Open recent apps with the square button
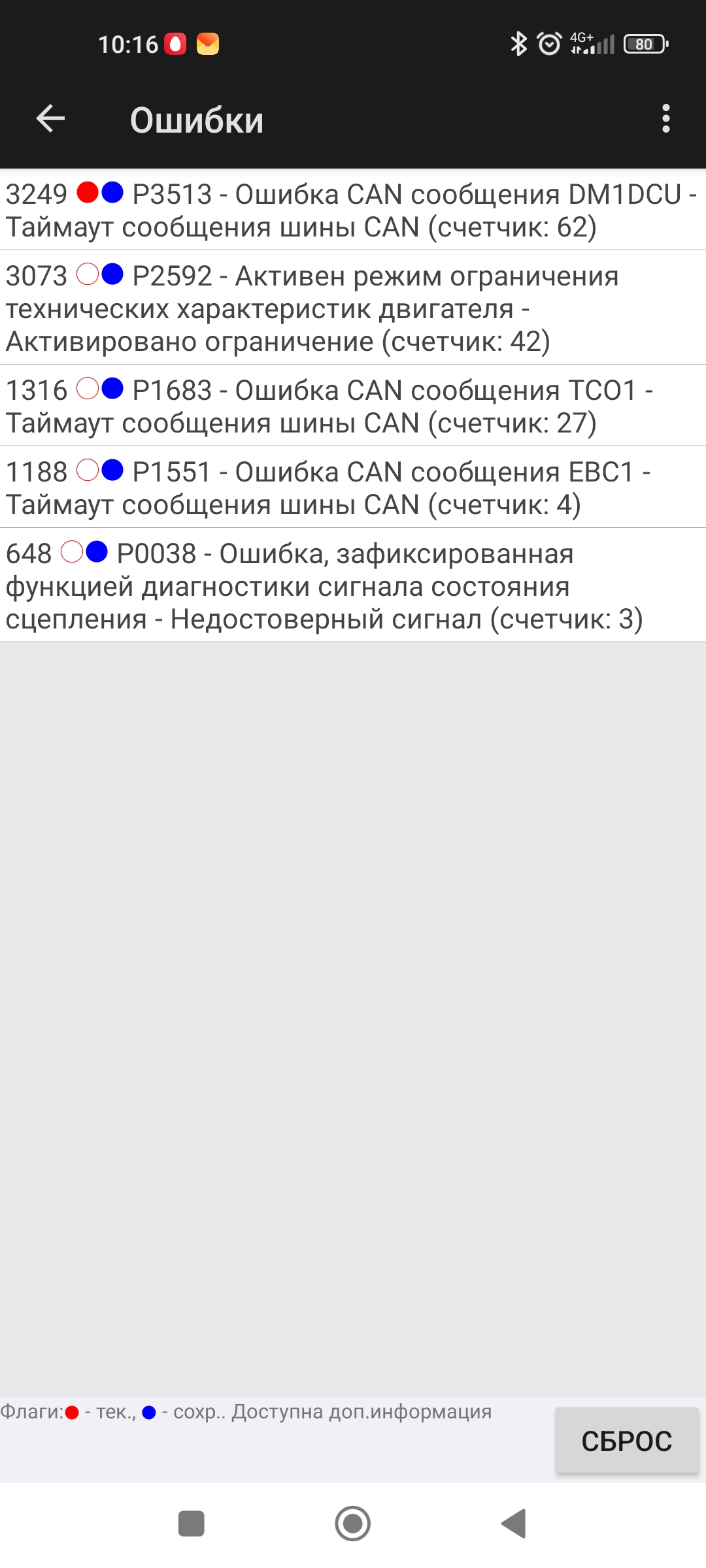Viewport: 706px width, 1568px height. (192, 1524)
